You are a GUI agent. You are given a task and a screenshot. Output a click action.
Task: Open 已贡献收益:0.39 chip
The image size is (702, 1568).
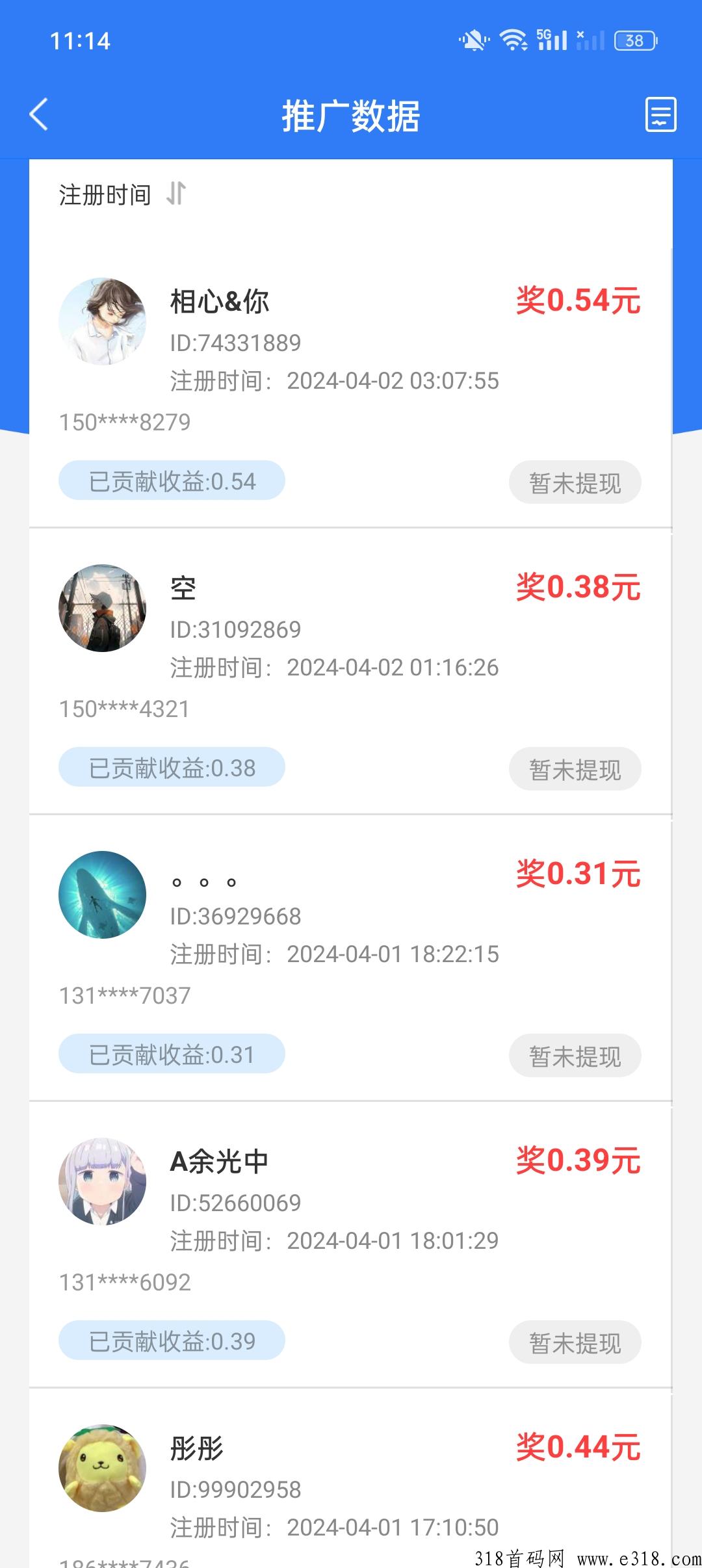point(172,1341)
